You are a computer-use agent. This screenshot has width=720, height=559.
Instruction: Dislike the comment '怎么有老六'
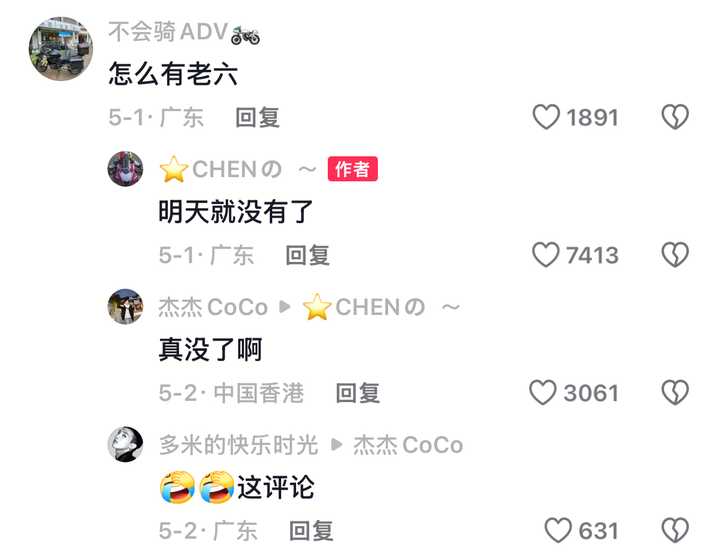675,118
